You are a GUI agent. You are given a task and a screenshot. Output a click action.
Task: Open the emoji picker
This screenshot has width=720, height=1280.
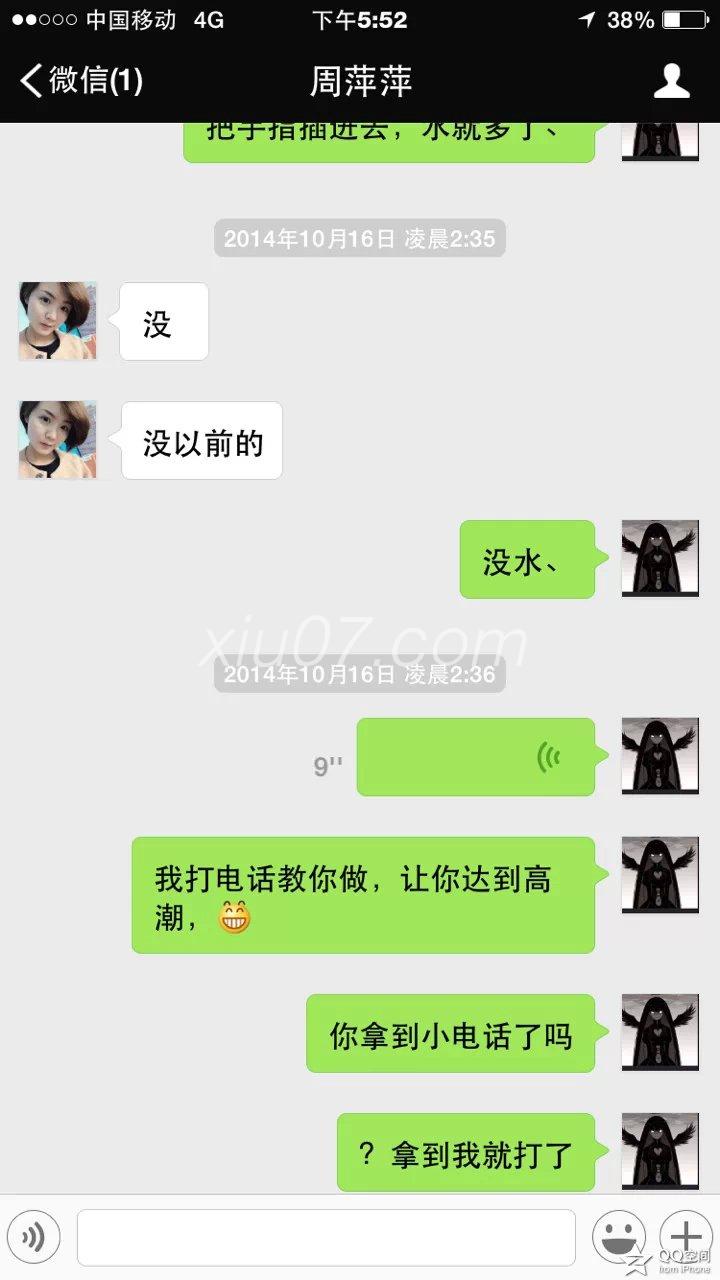[x=619, y=1238]
